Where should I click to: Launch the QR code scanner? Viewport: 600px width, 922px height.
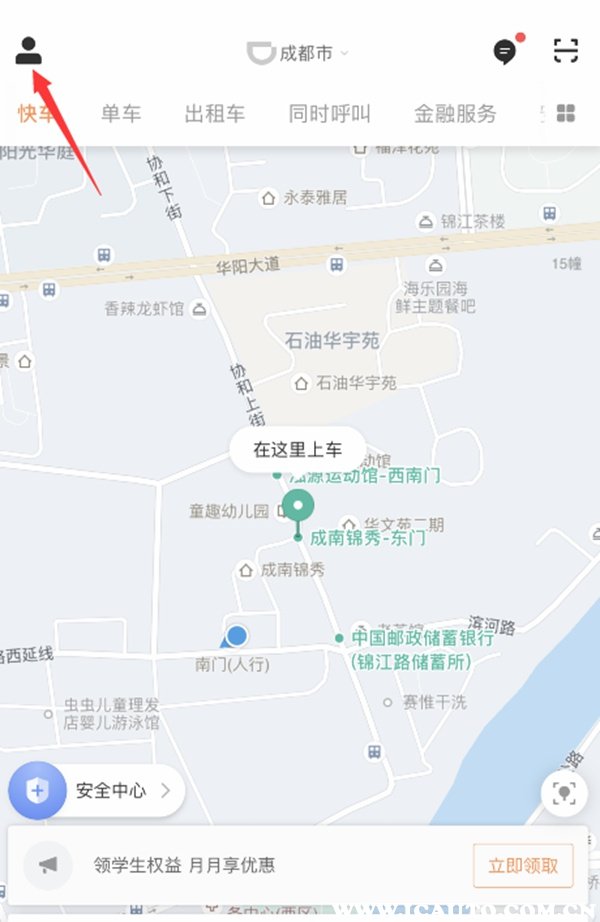566,52
